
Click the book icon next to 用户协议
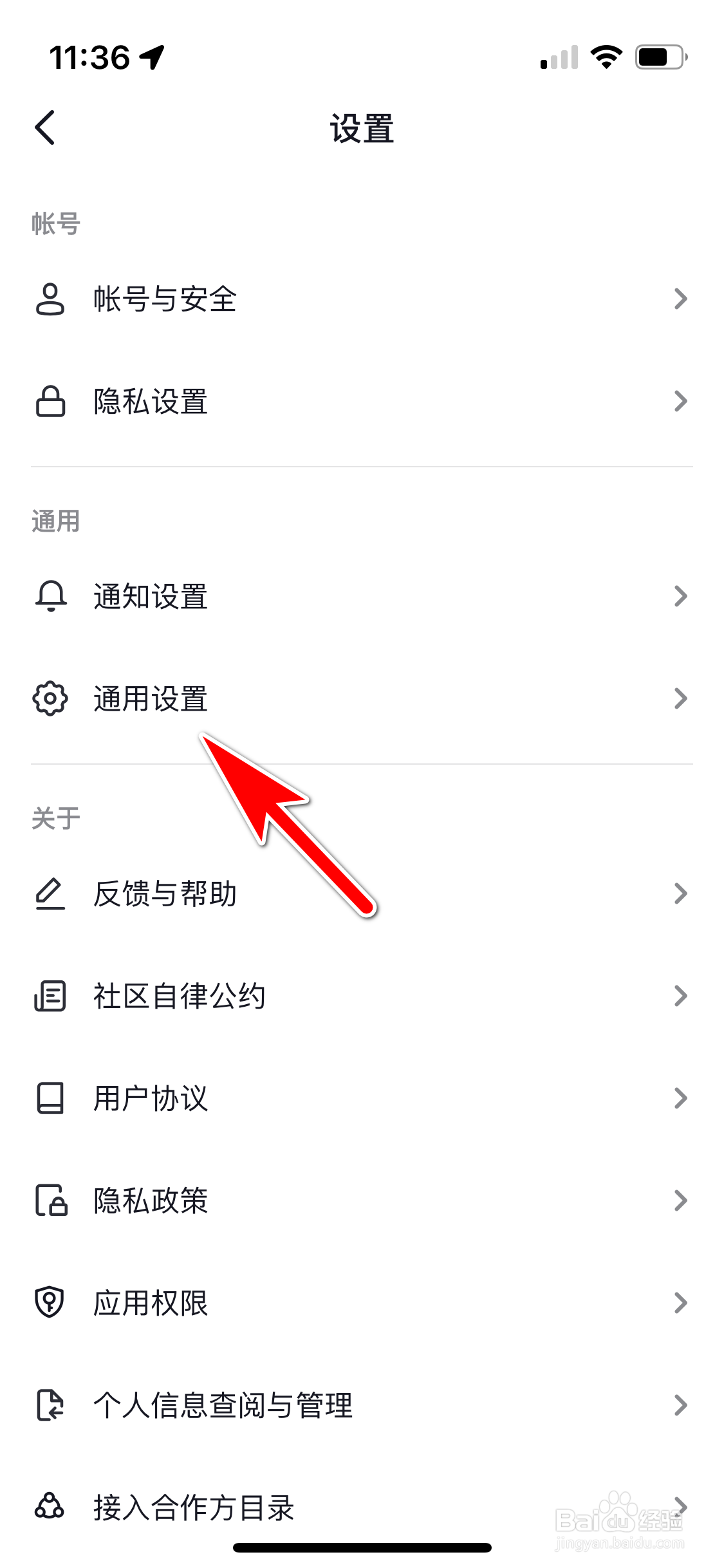tap(51, 1099)
